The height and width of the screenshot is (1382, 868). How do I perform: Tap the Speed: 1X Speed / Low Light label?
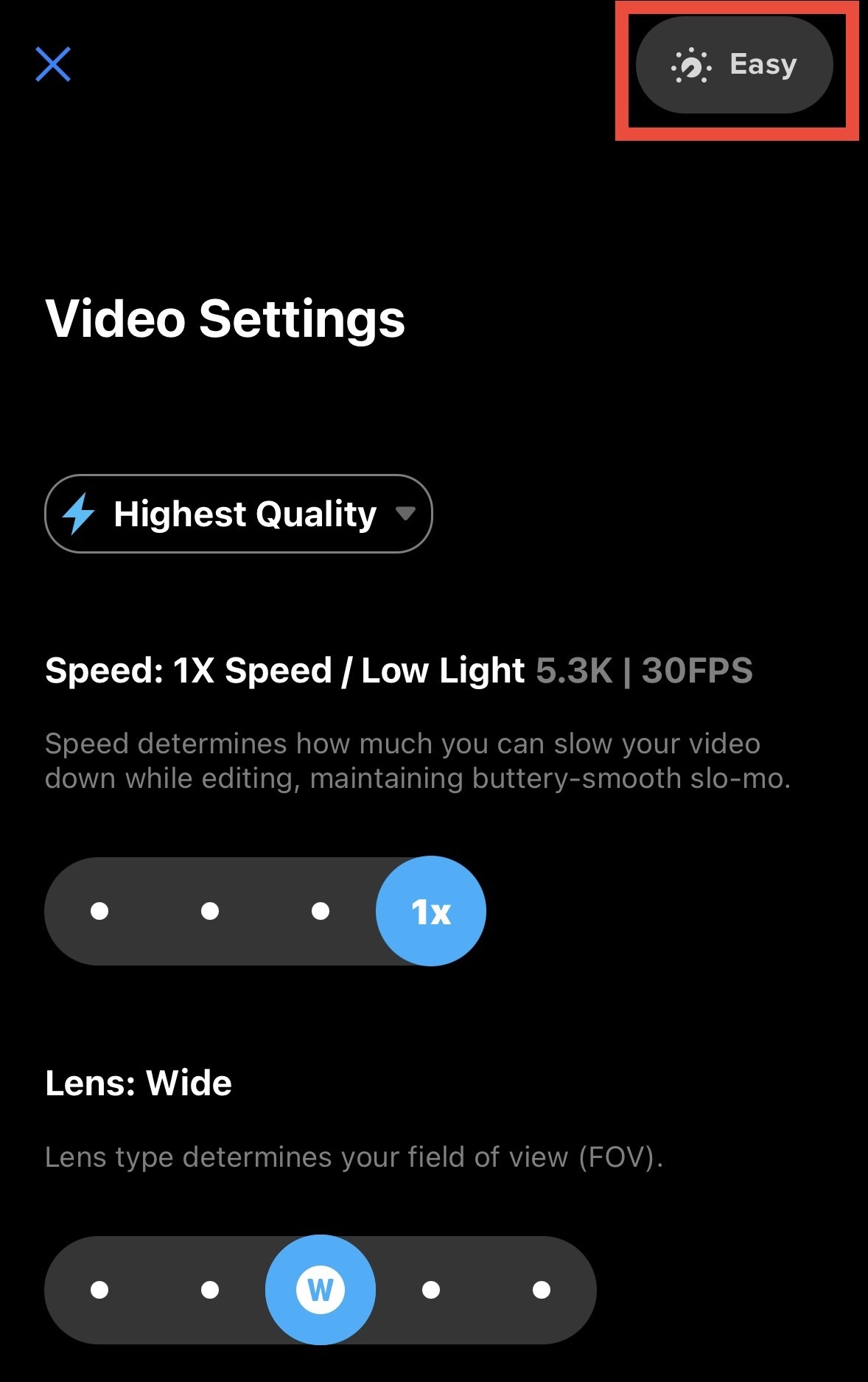pos(284,671)
